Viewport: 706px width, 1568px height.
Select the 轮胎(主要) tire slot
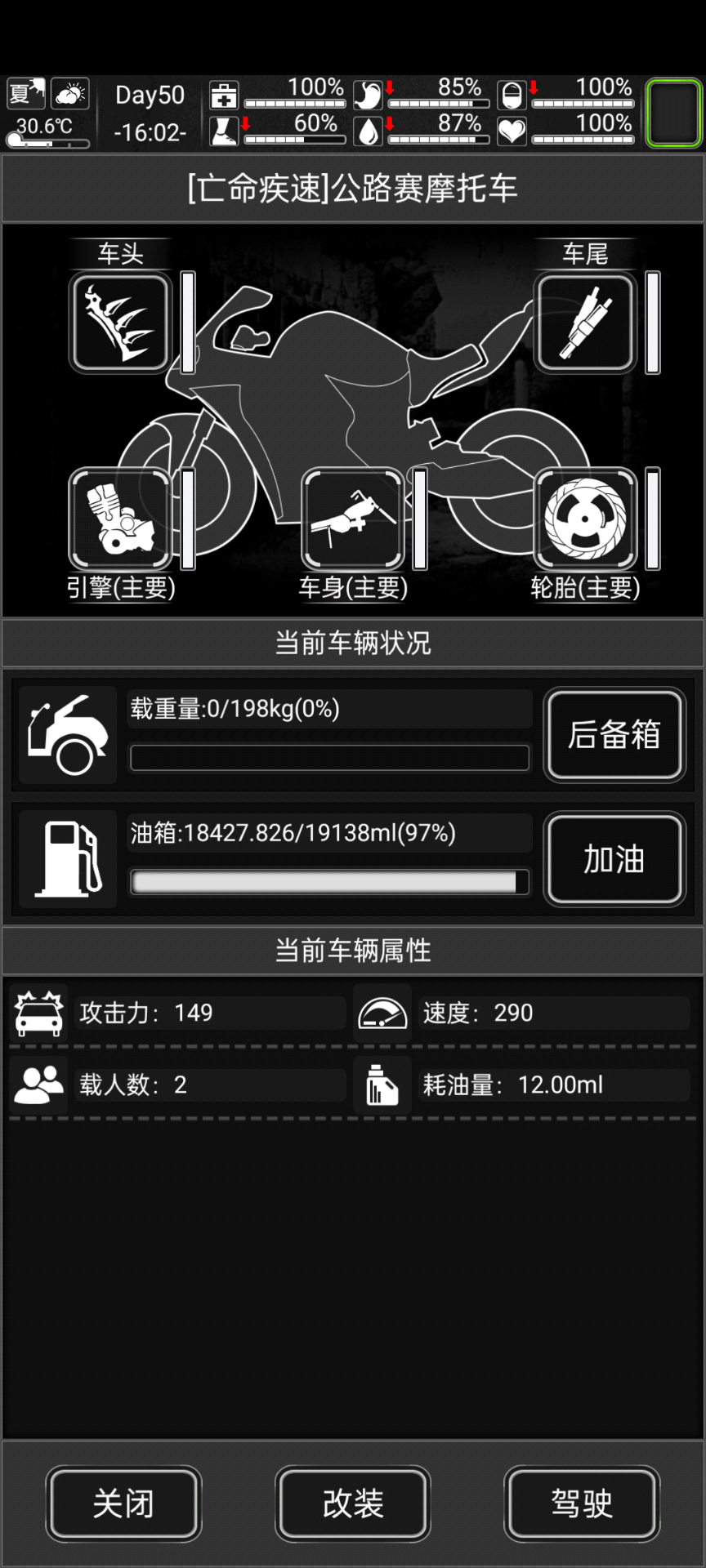[x=585, y=519]
